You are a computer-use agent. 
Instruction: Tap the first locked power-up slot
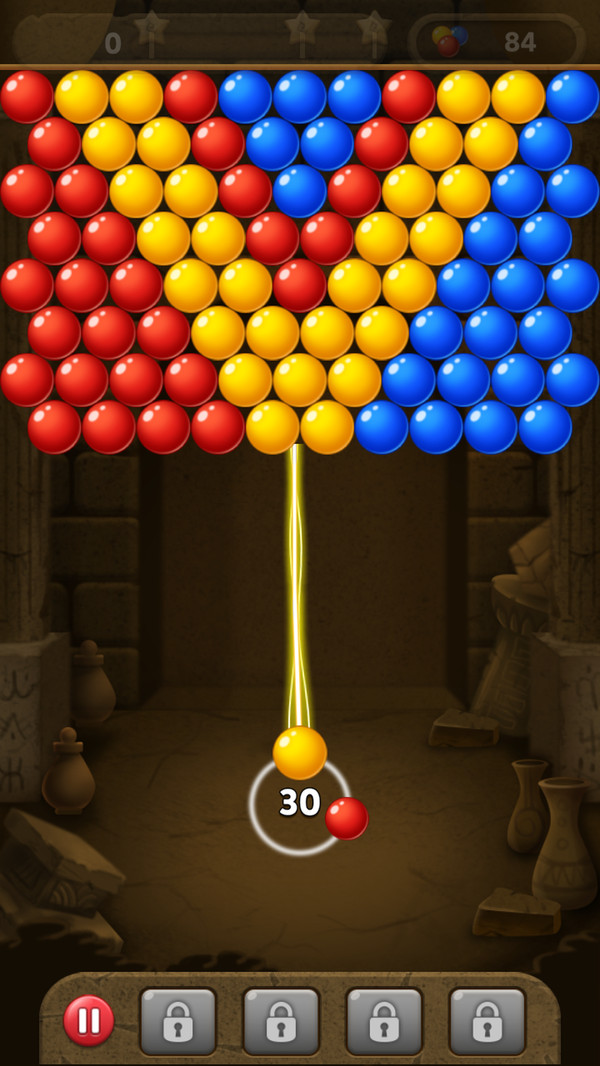click(x=178, y=1021)
